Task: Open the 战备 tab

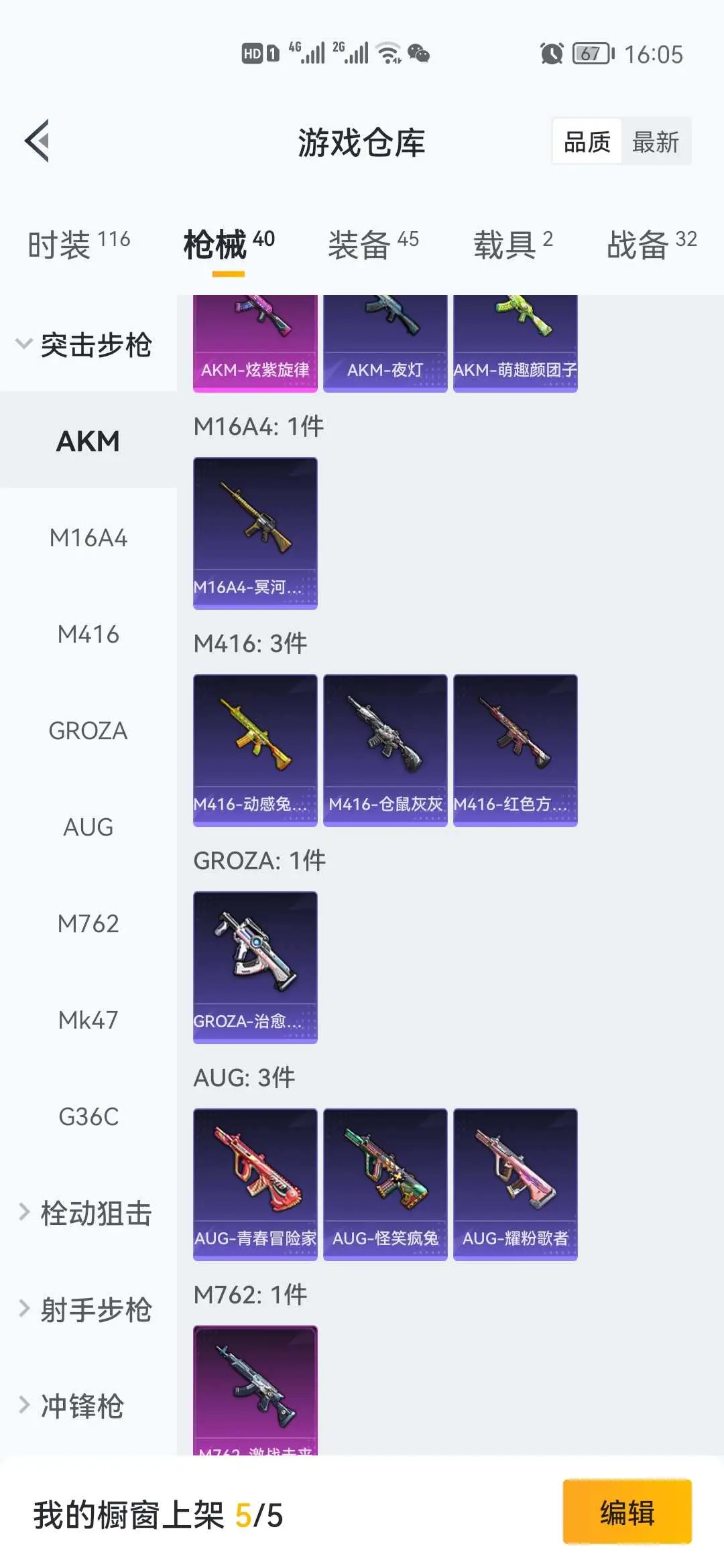Action: coord(652,244)
